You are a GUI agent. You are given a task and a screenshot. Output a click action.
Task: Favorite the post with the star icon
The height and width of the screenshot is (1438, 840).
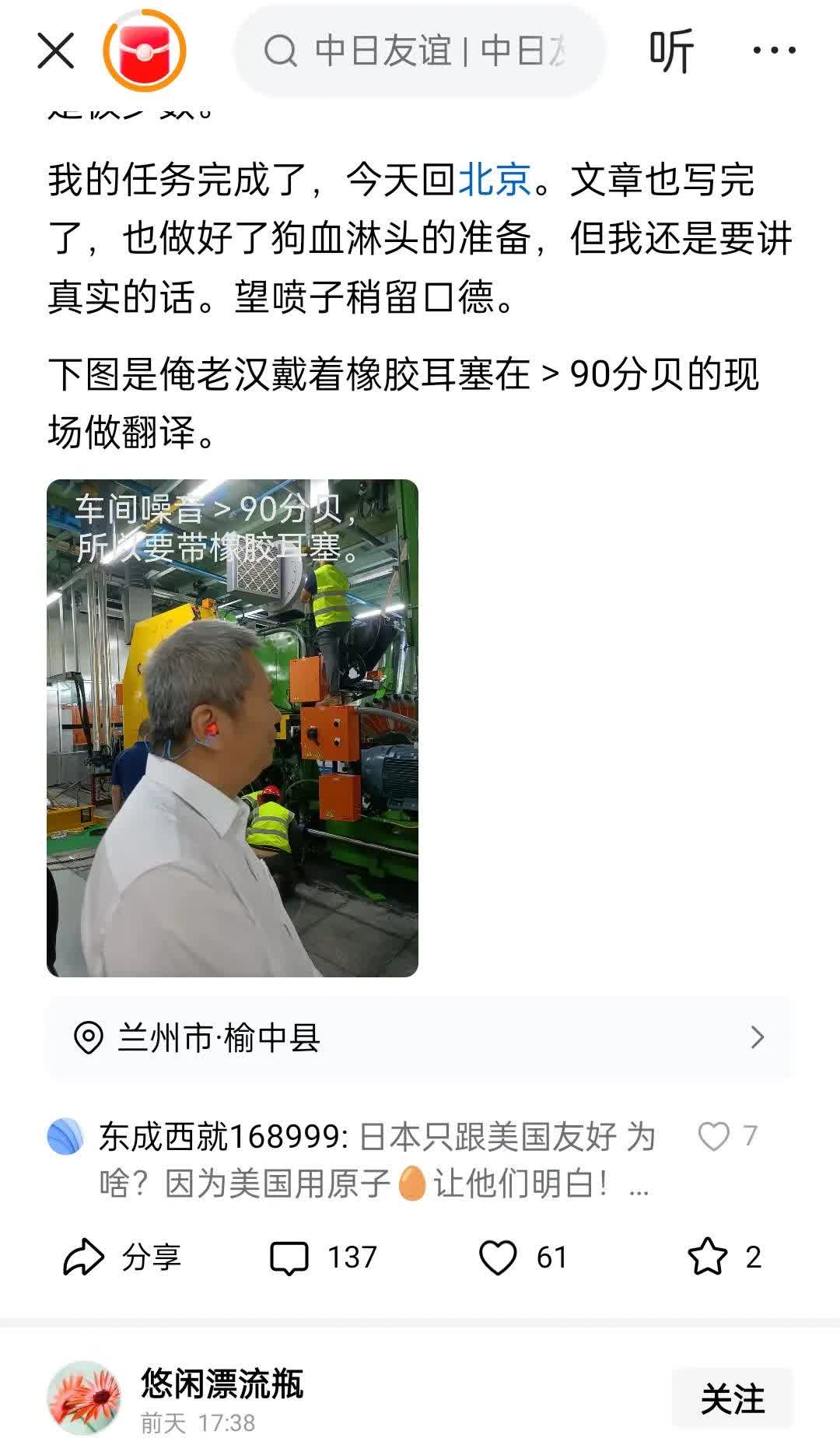[x=724, y=1257]
